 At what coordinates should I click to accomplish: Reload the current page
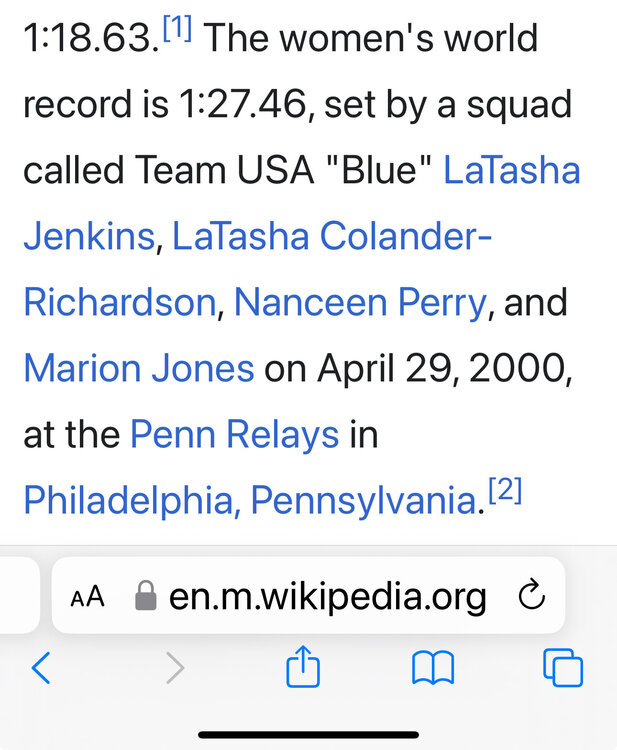533,597
